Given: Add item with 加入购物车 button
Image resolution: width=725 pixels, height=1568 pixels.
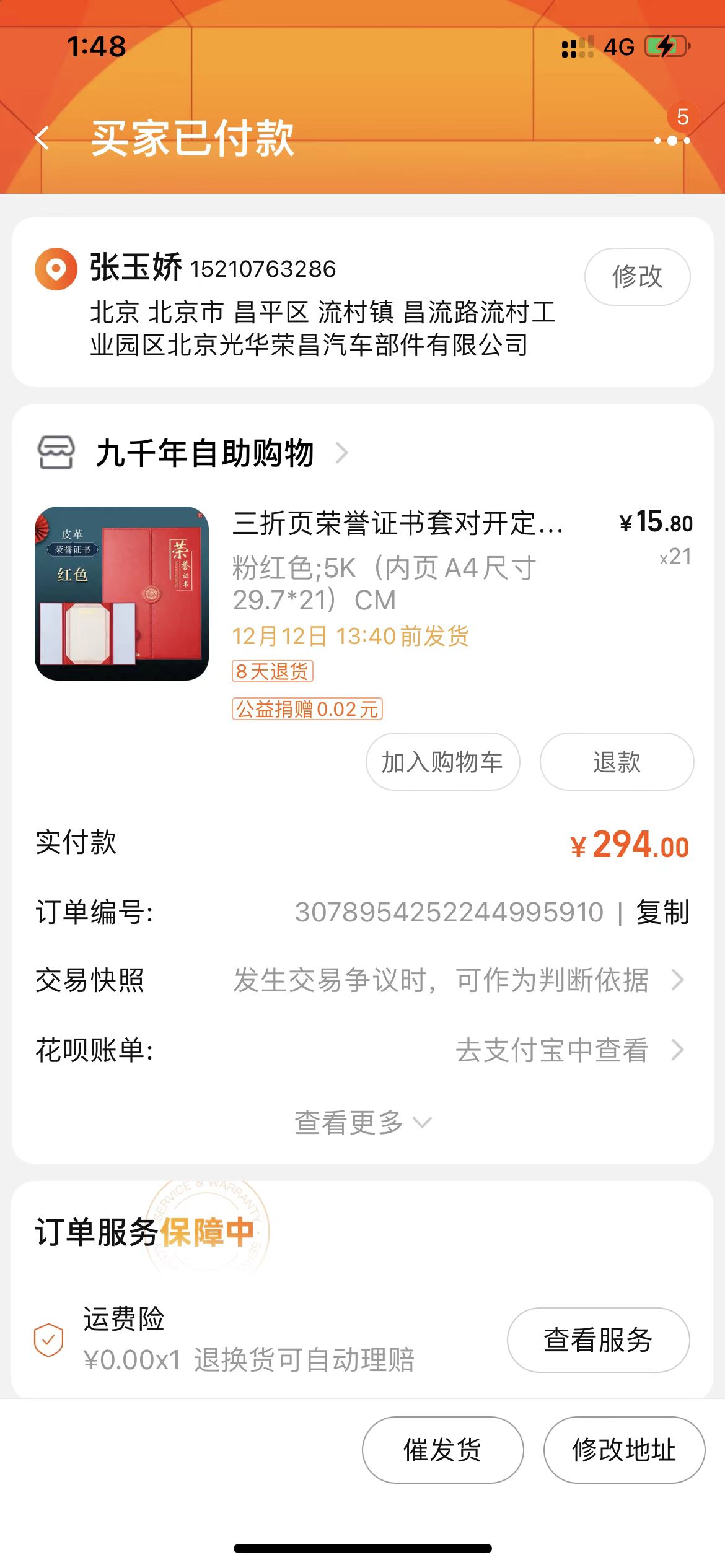Looking at the screenshot, I should coord(442,762).
